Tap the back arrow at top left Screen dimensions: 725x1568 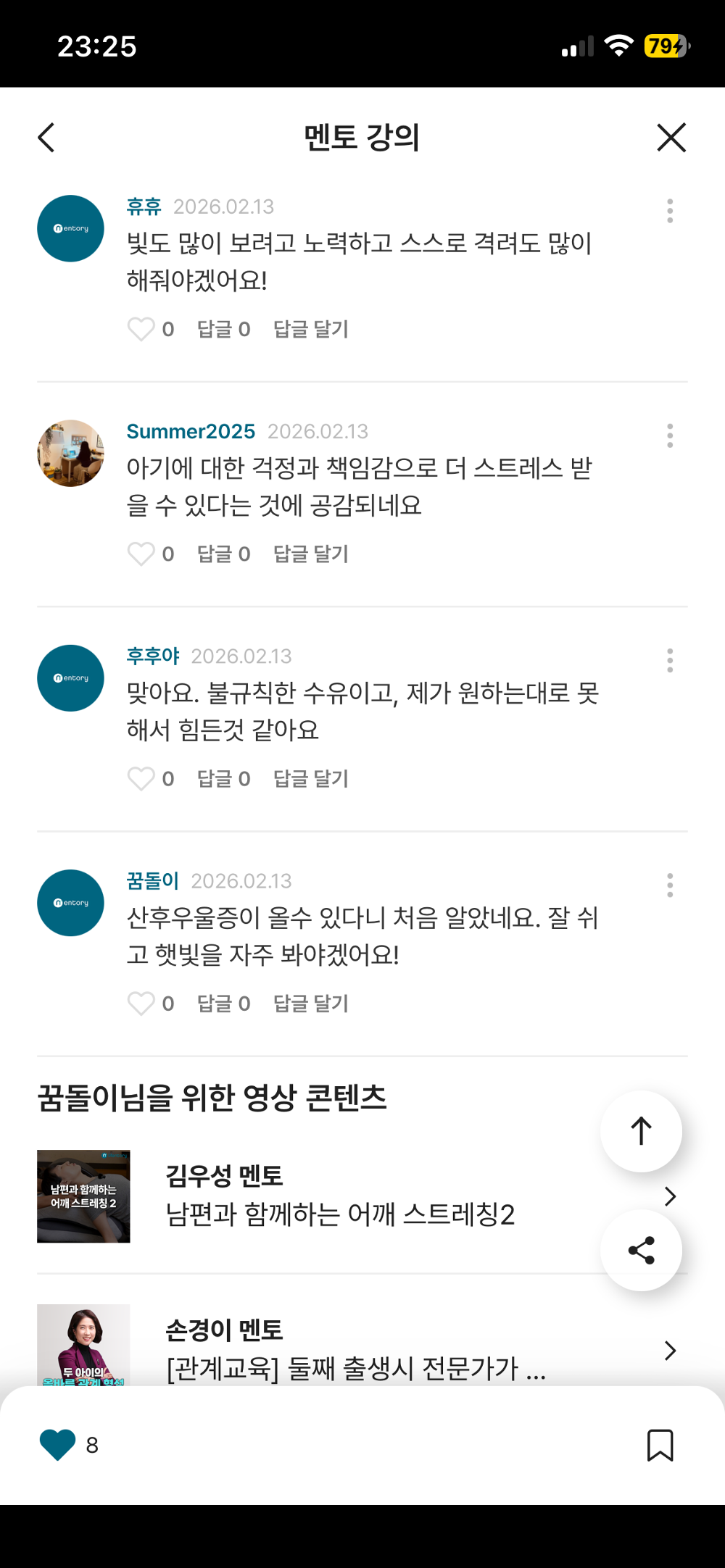[x=46, y=138]
